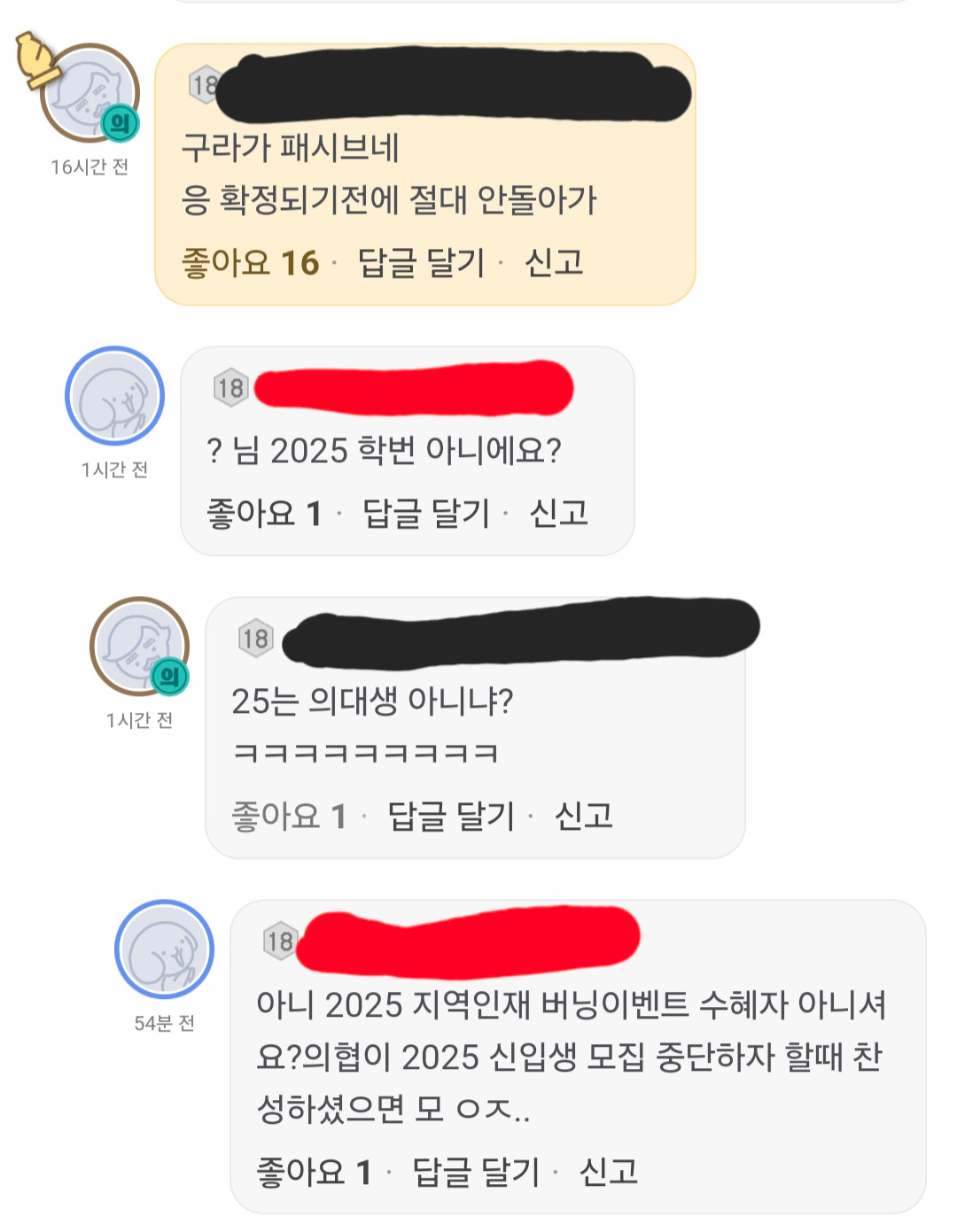Report the comment '님 2025 학번 아니에요?'
The height and width of the screenshot is (1232, 957).
click(558, 514)
